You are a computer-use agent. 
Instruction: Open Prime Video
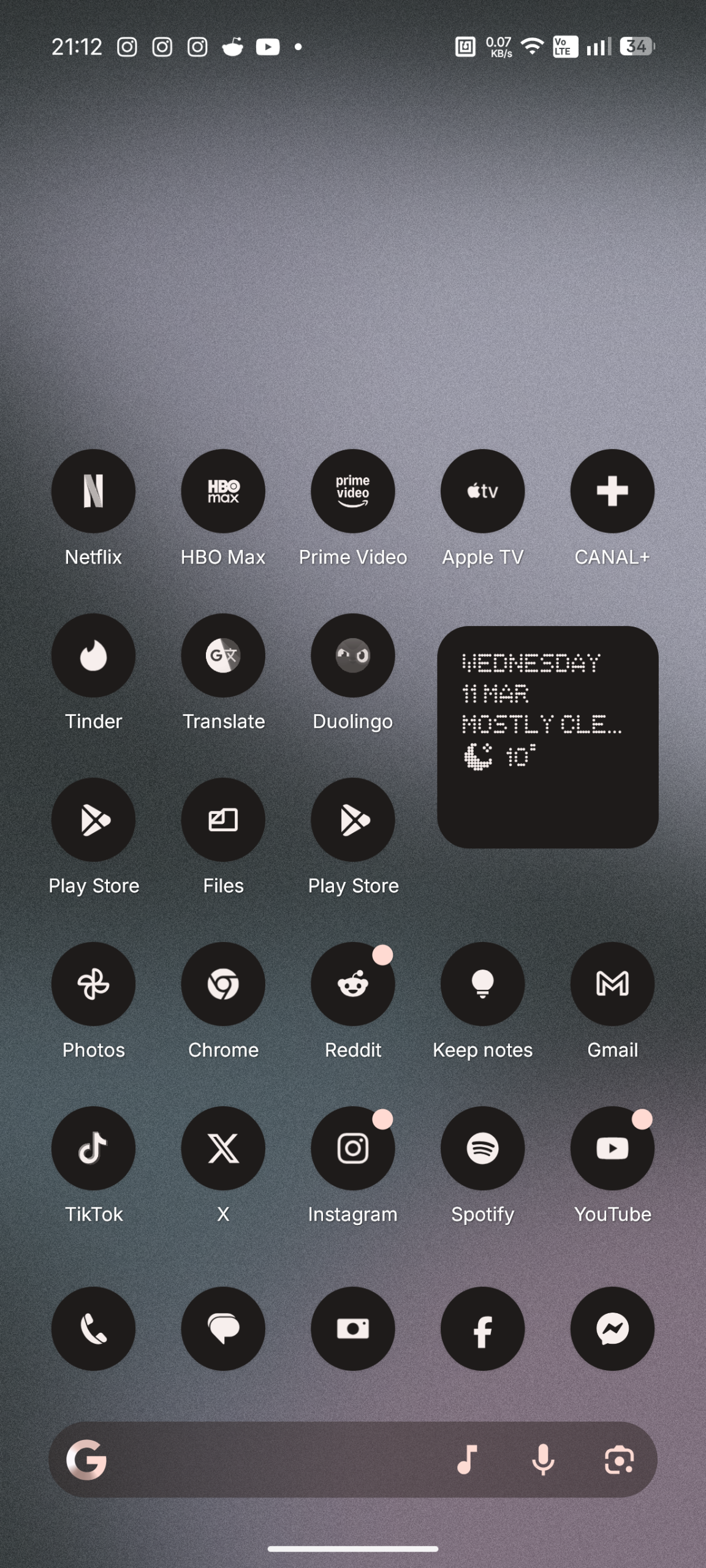353,491
